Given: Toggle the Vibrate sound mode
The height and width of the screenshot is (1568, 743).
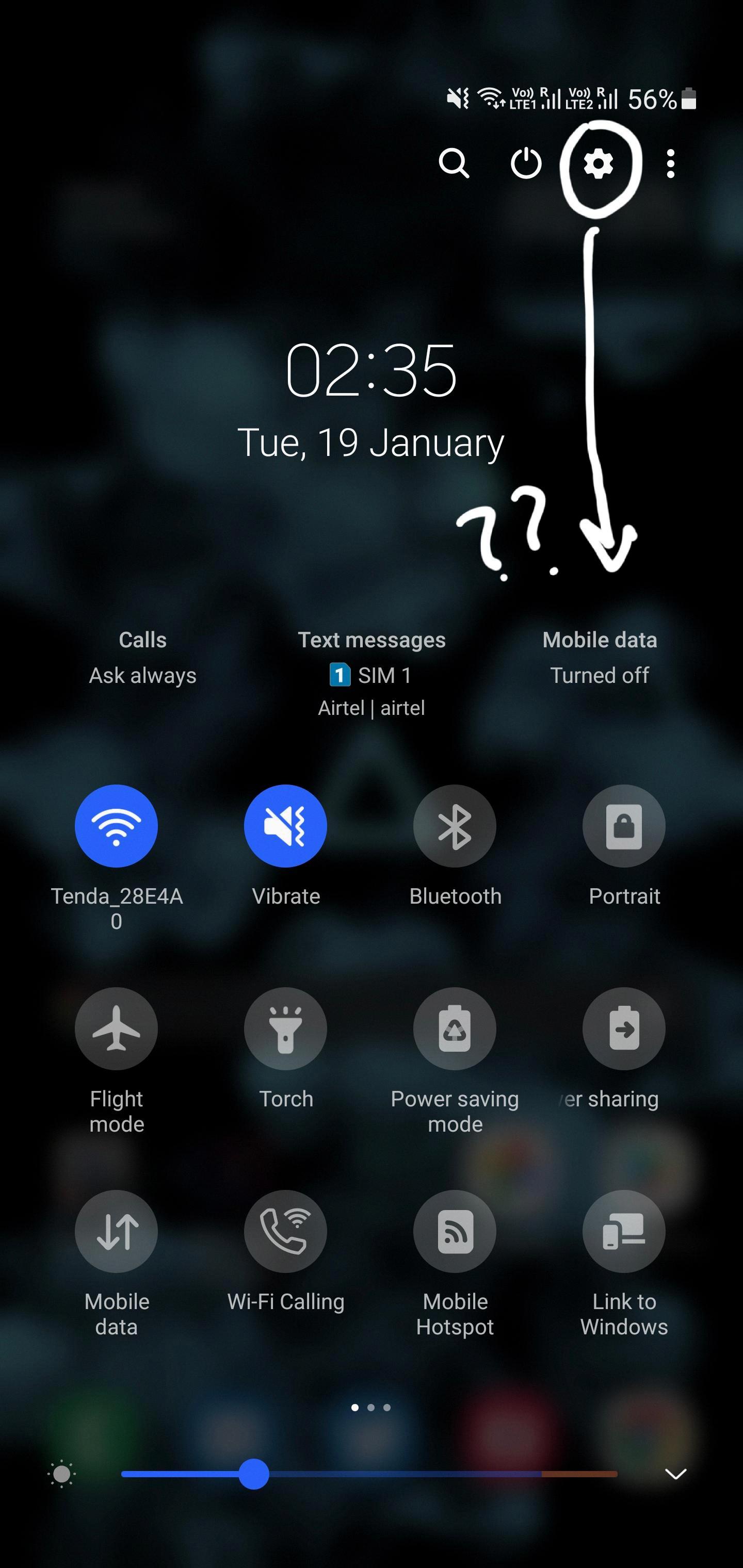Looking at the screenshot, I should [286, 826].
